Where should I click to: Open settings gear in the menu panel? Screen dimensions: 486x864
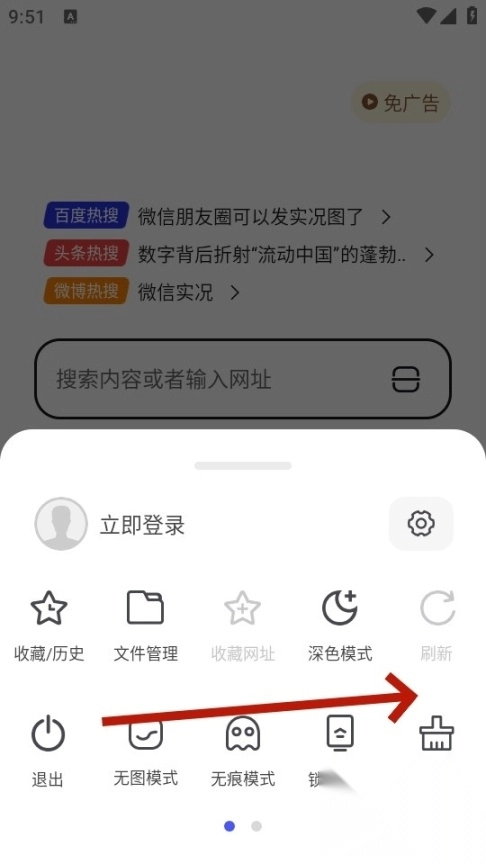tap(421, 523)
